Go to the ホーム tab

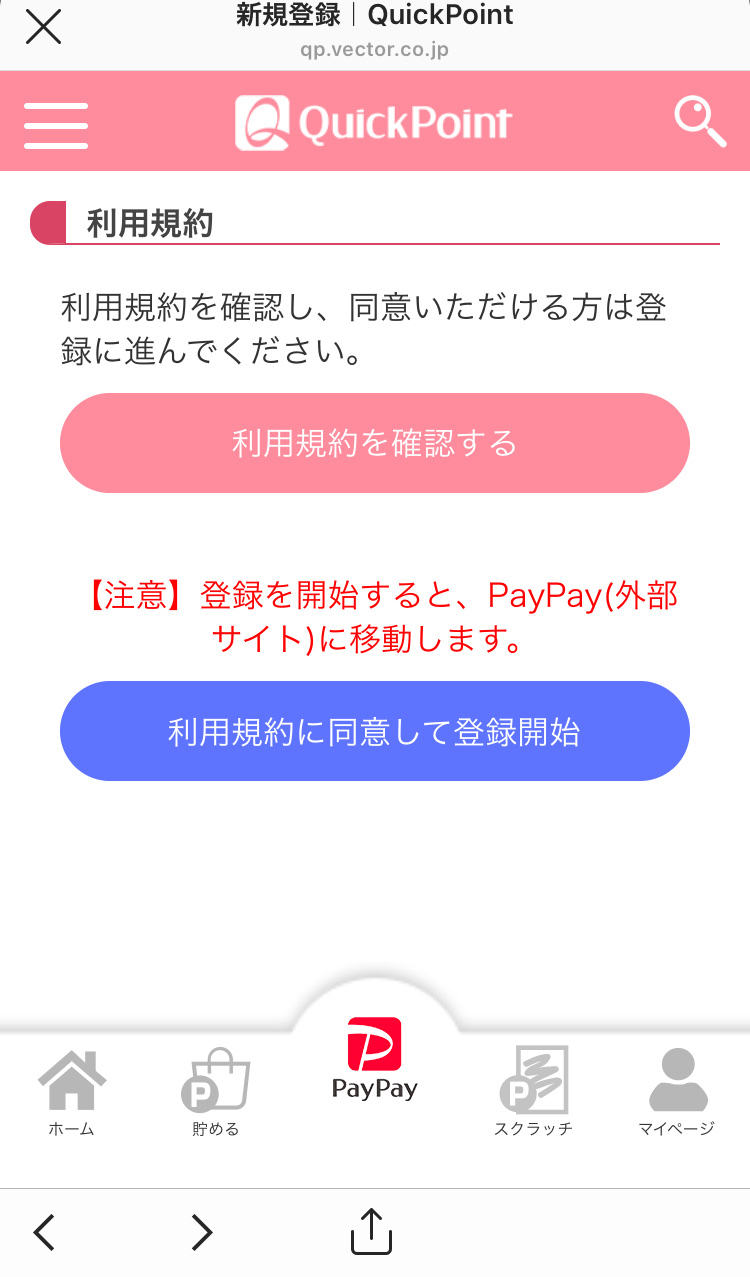(x=71, y=1093)
